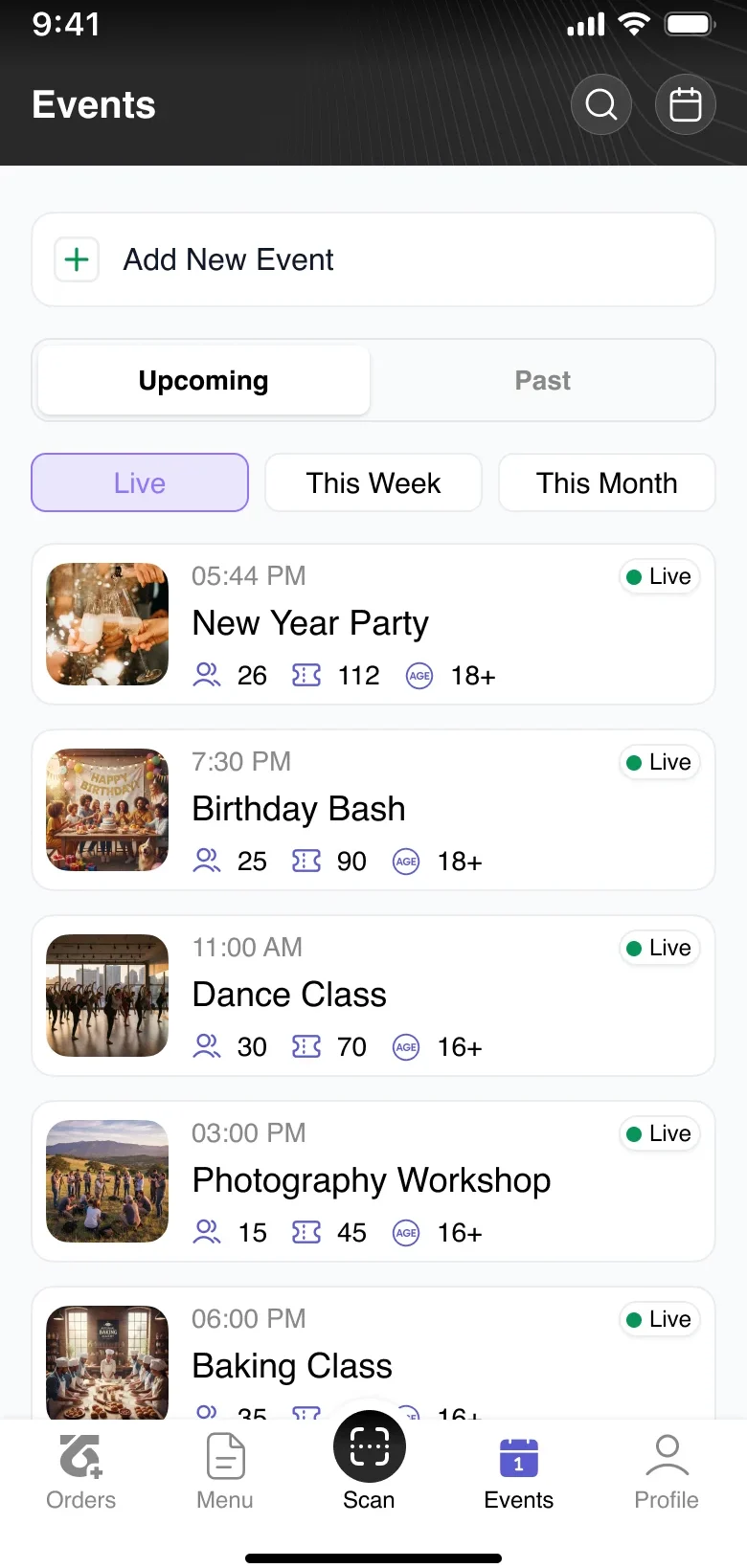This screenshot has height=1568, width=747.
Task: Filter events by This Week
Action: 373,482
